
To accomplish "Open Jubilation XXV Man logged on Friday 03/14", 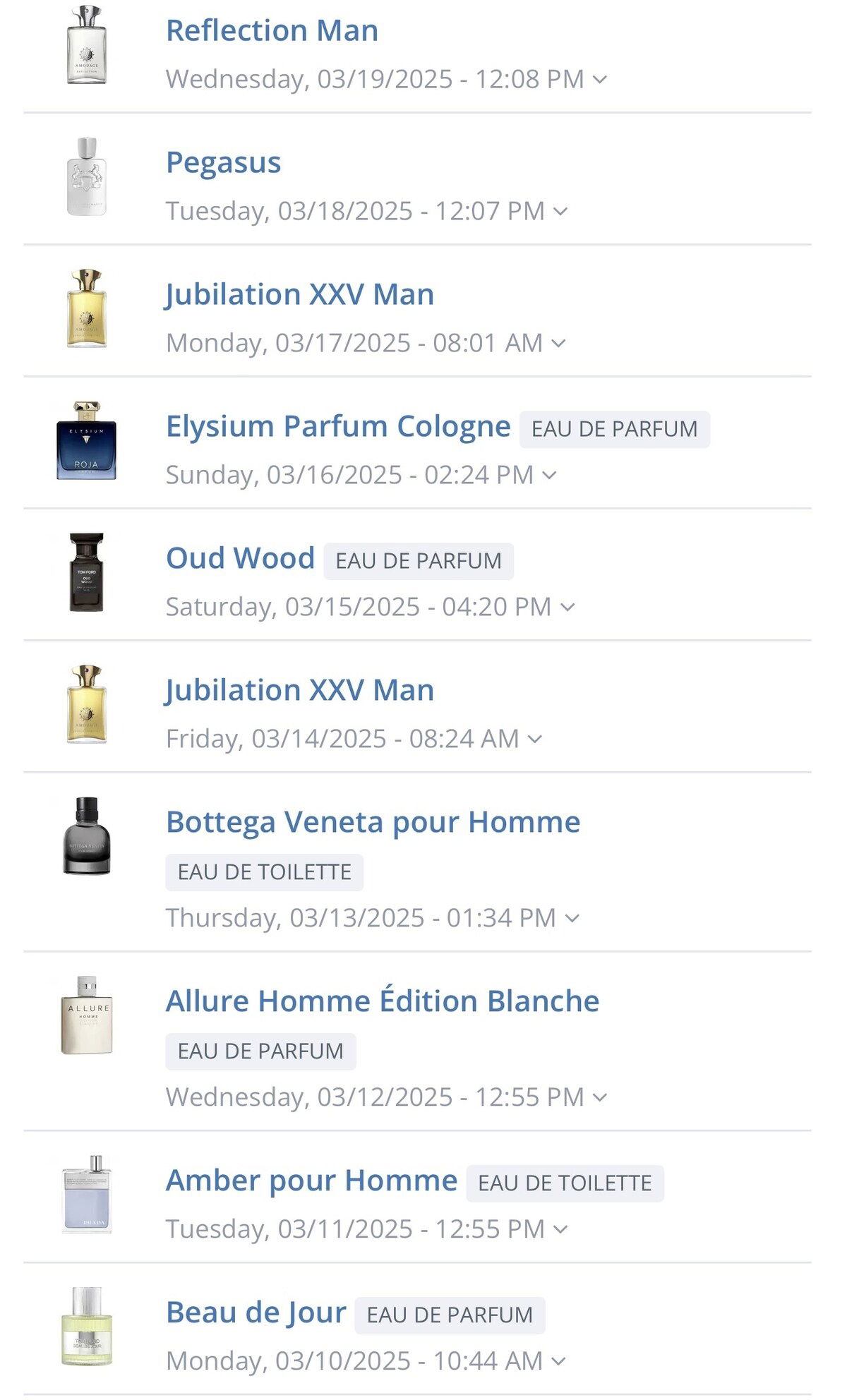I will point(299,691).
